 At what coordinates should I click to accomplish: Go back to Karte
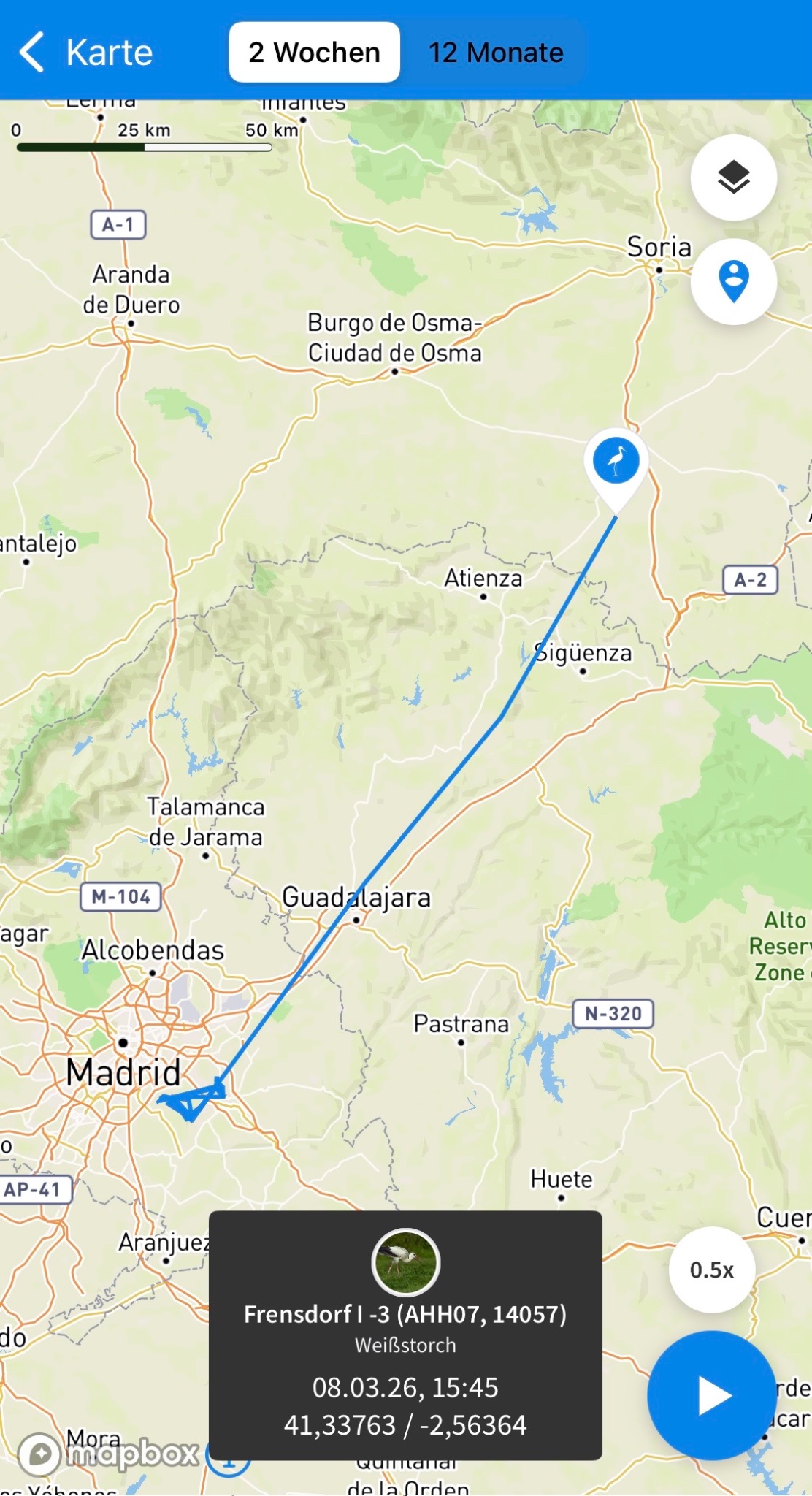[85, 53]
